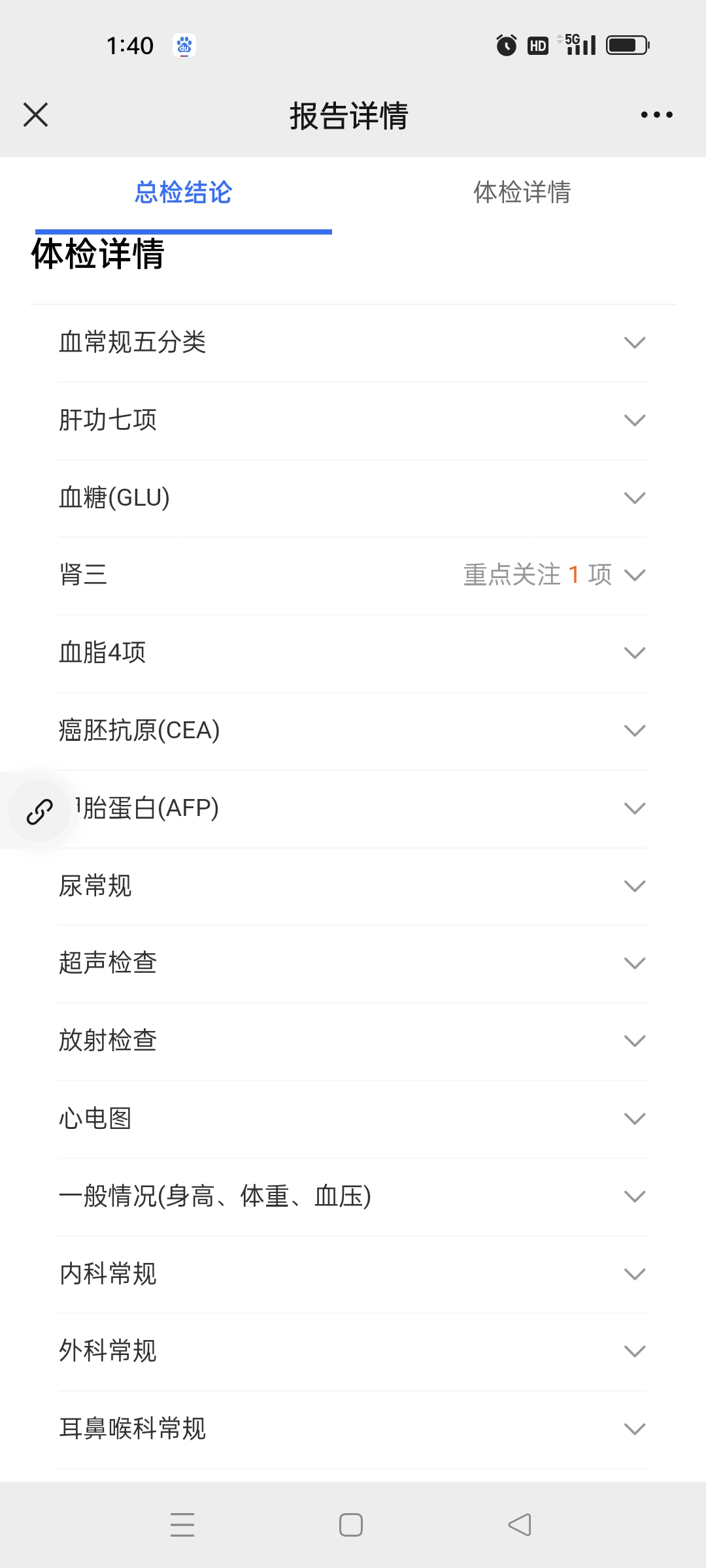Expand 外科常规 details
The height and width of the screenshot is (1568, 706).
[x=353, y=1351]
